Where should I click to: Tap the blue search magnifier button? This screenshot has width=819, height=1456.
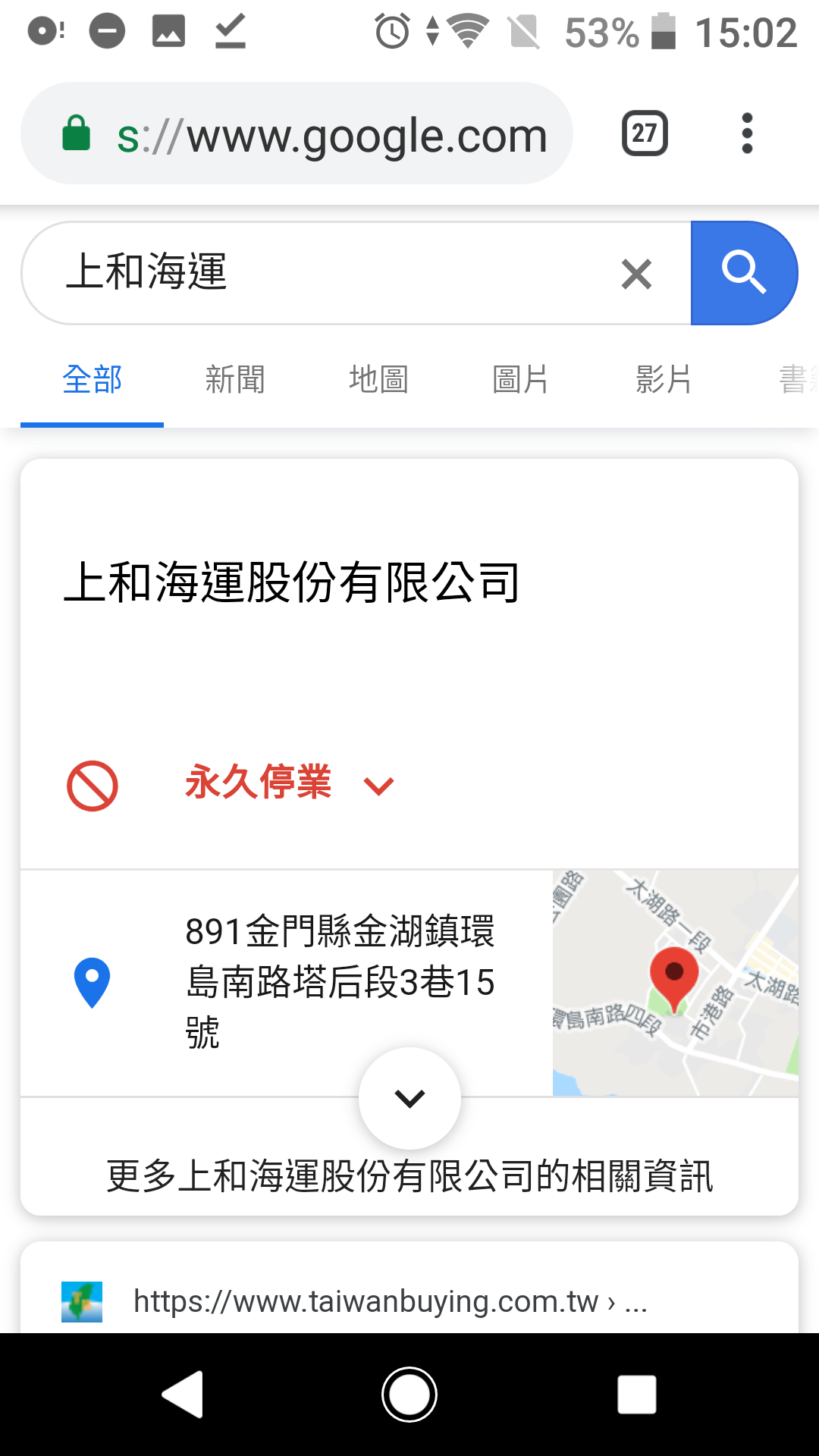coord(744,273)
